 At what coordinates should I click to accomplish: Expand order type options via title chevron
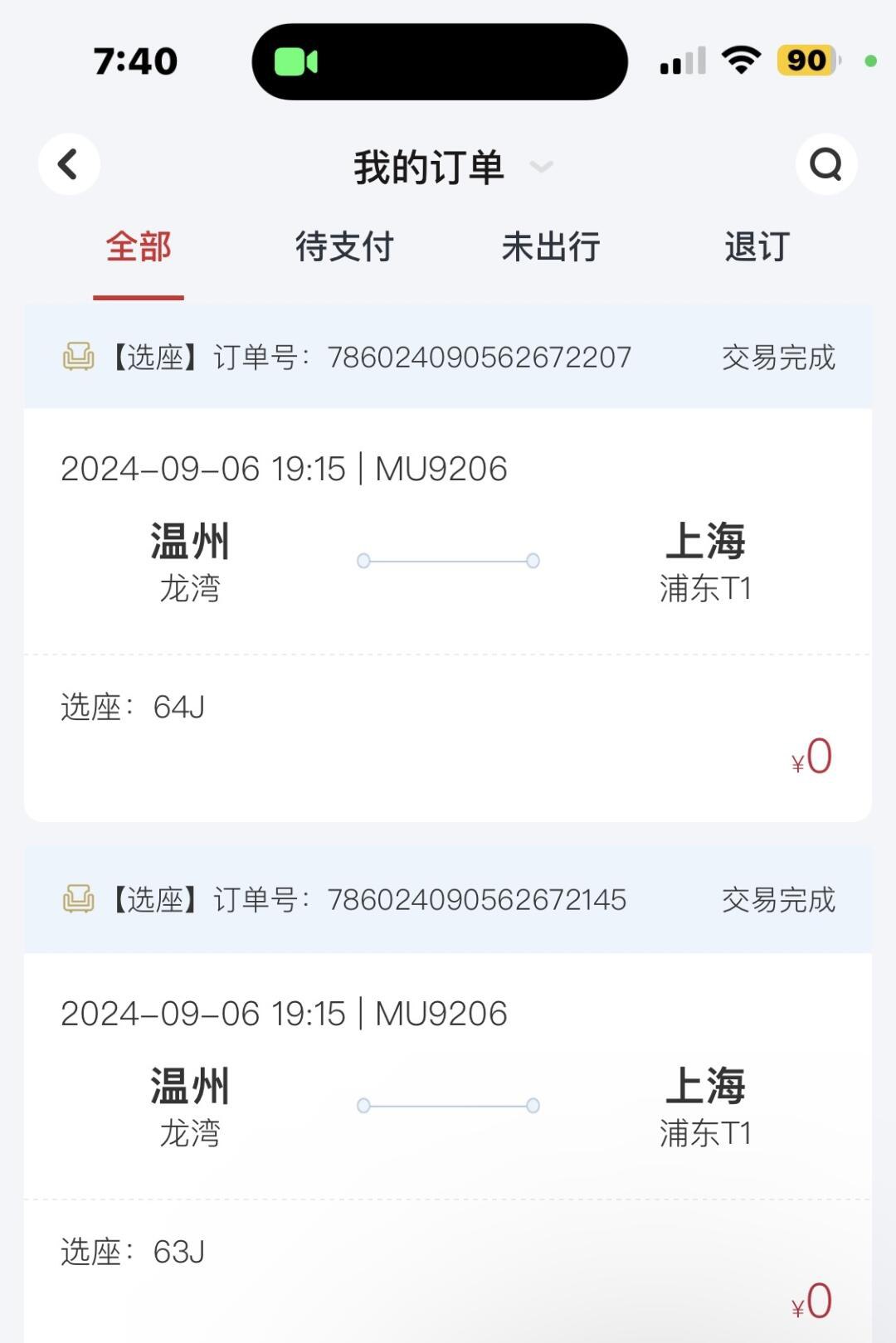click(x=542, y=168)
